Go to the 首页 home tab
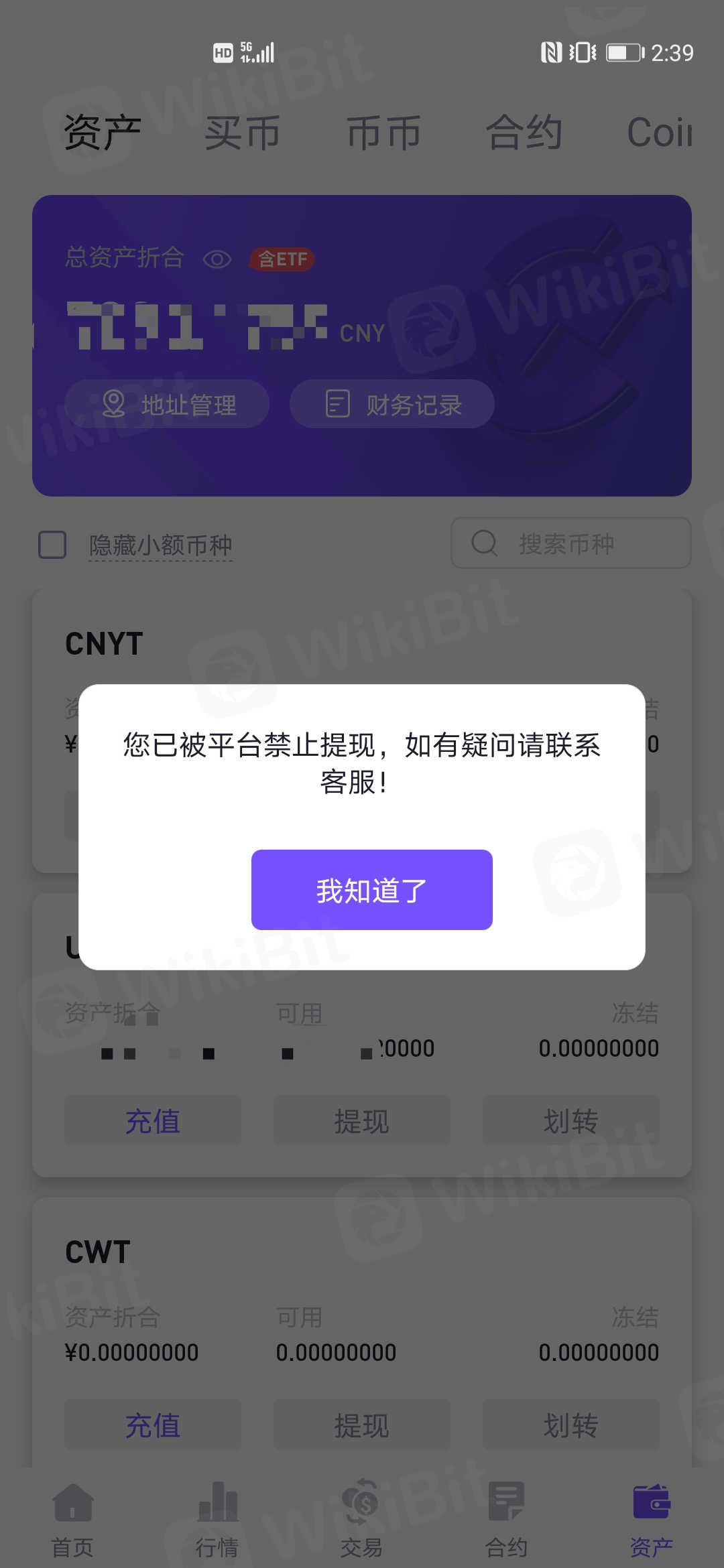This screenshot has height=1568, width=724. (72, 1518)
